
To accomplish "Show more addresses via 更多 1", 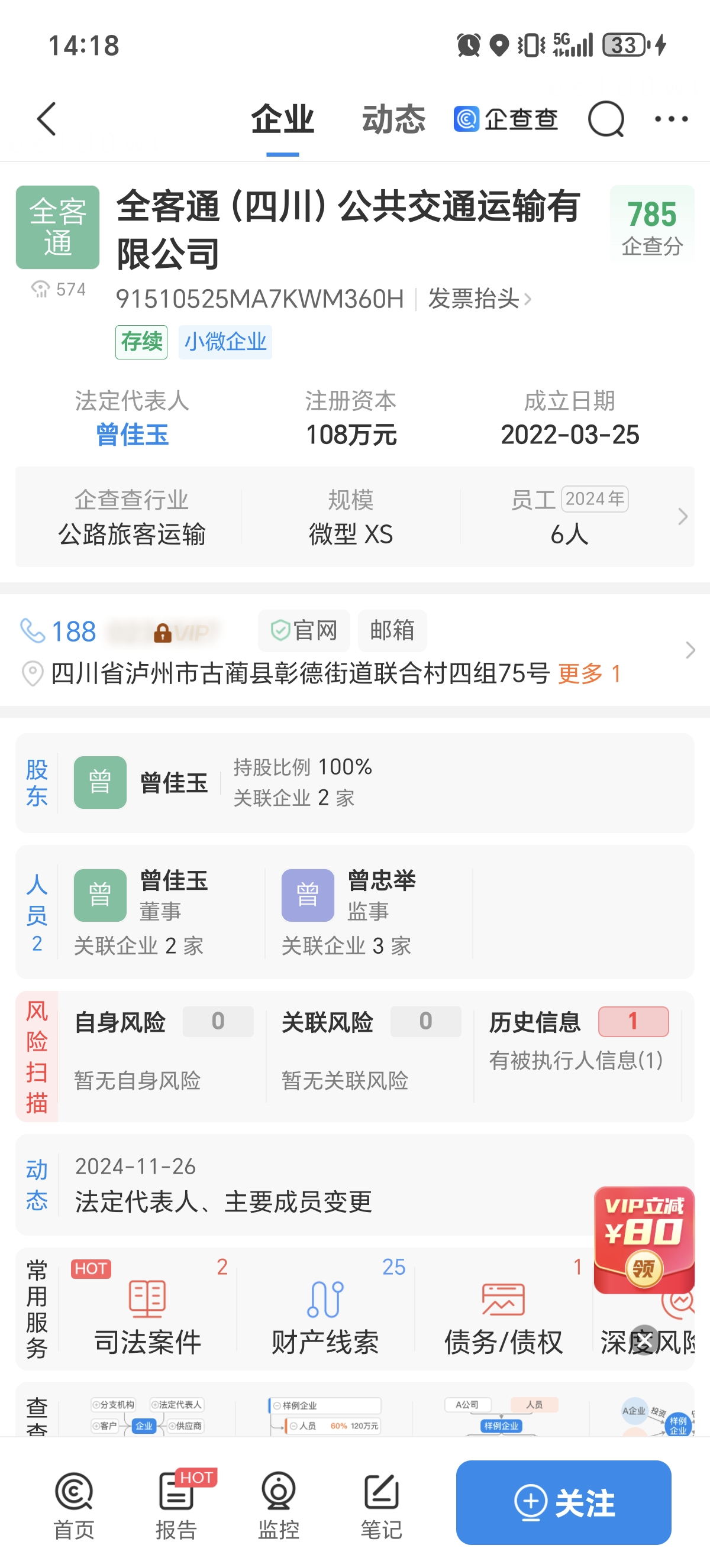I will tap(589, 674).
